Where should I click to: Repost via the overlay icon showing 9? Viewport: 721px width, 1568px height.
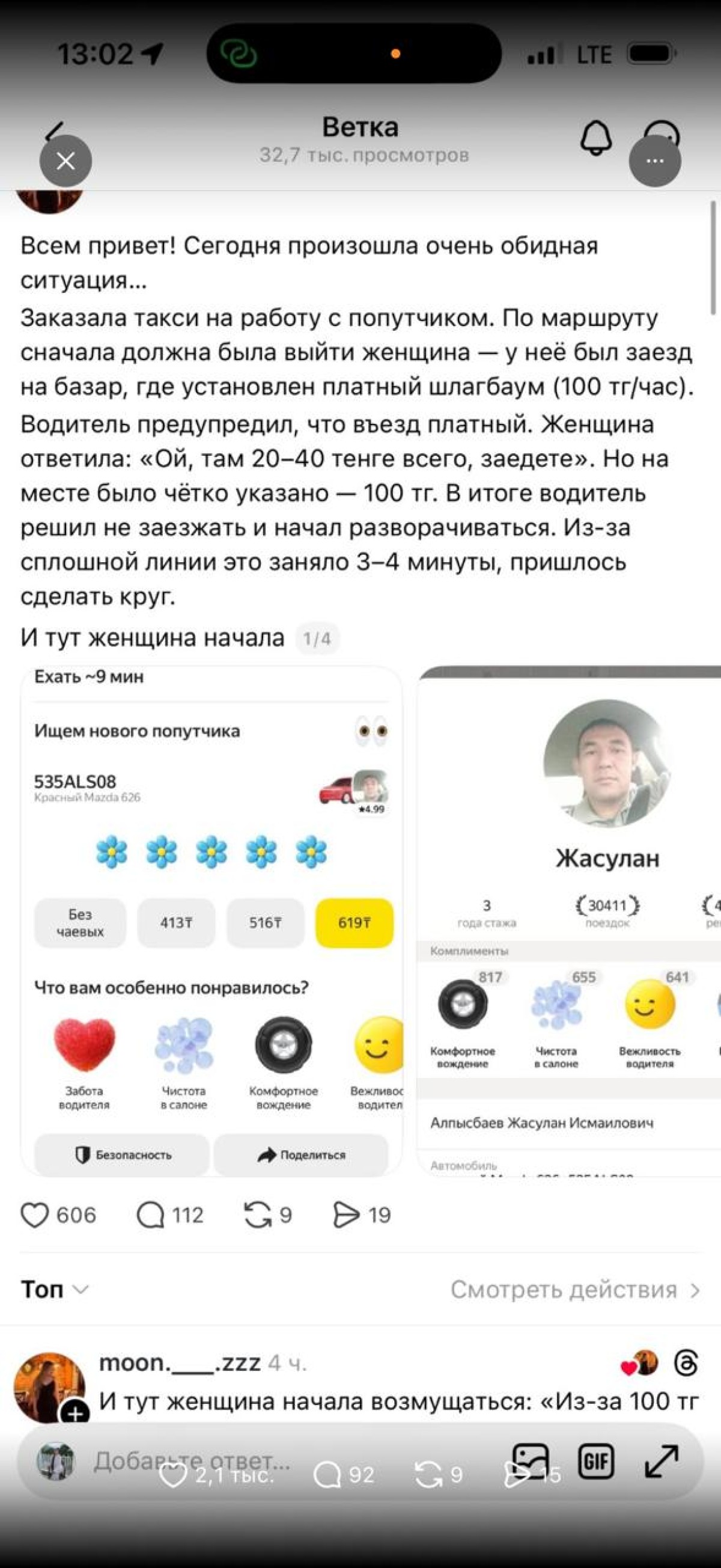click(x=428, y=1475)
